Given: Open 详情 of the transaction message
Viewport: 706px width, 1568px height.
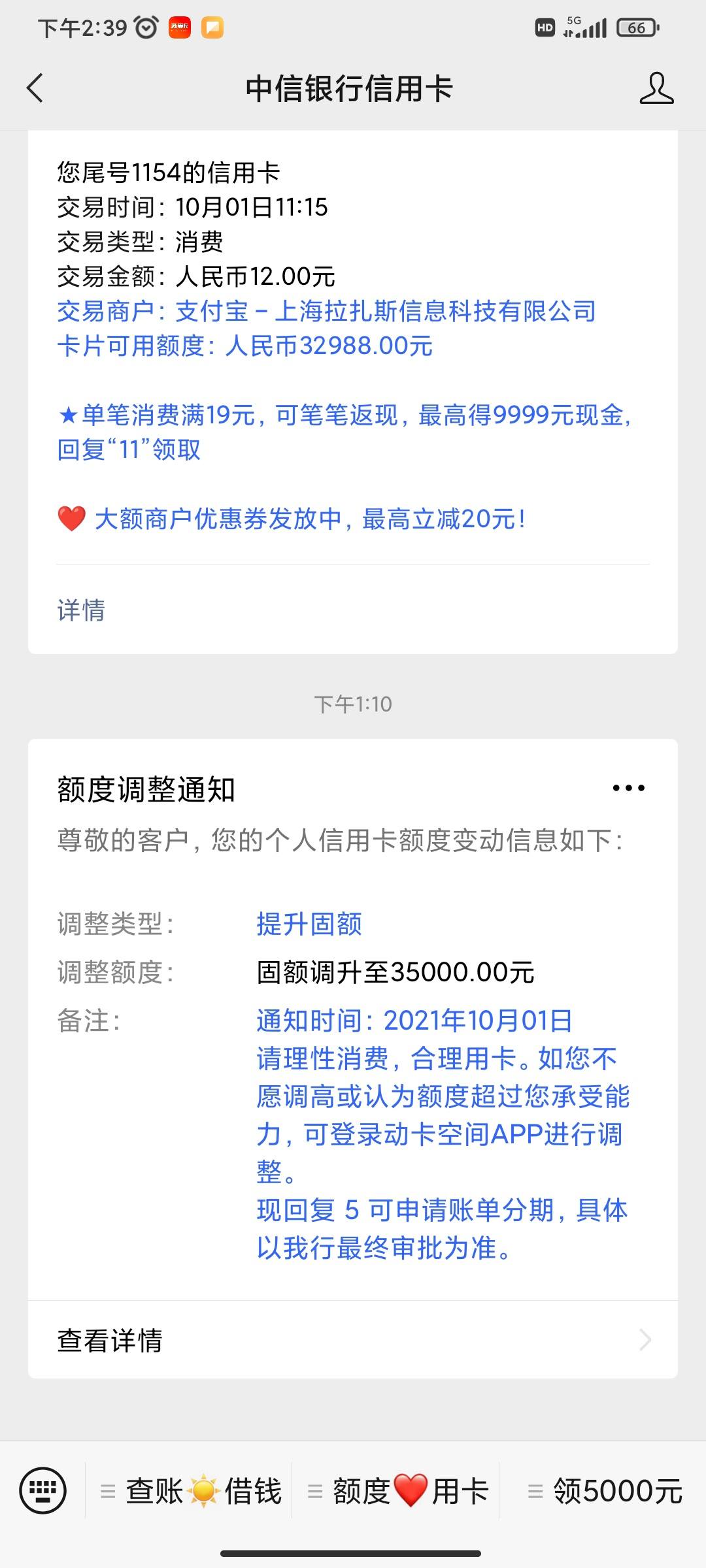Looking at the screenshot, I should pyautogui.click(x=353, y=610).
